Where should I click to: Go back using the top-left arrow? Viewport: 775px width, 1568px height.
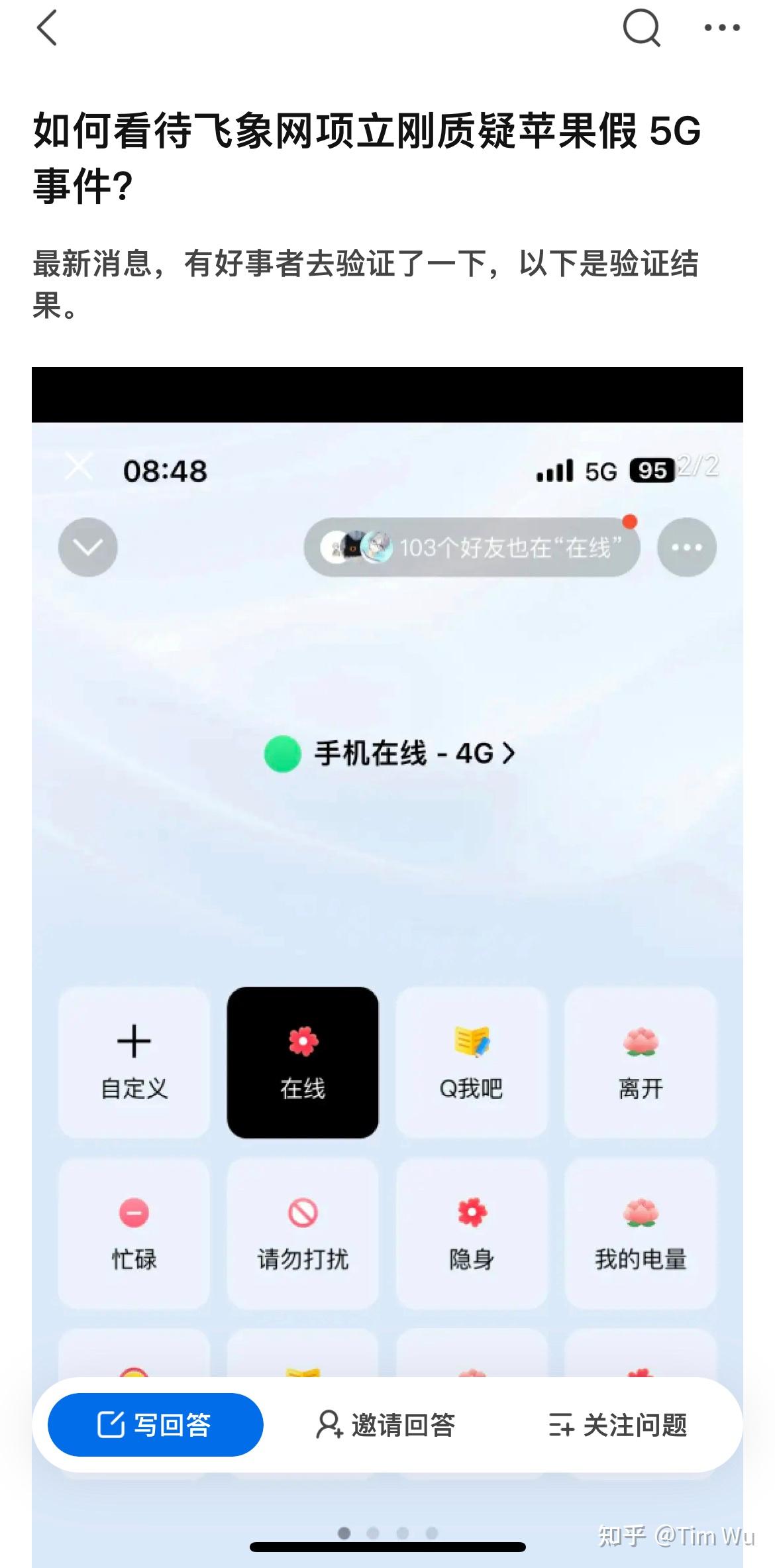[47, 28]
